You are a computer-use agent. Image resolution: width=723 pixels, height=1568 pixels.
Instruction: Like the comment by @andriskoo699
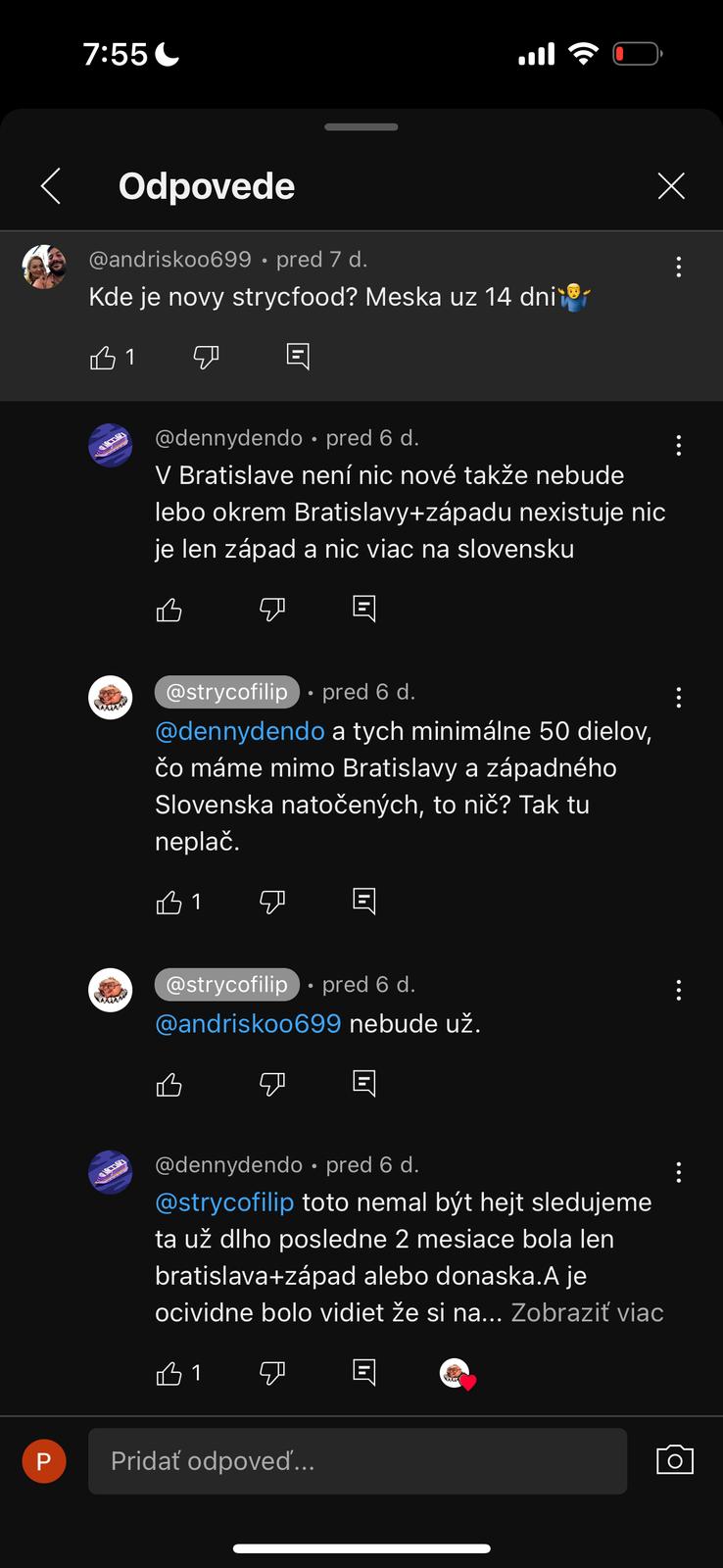[104, 358]
